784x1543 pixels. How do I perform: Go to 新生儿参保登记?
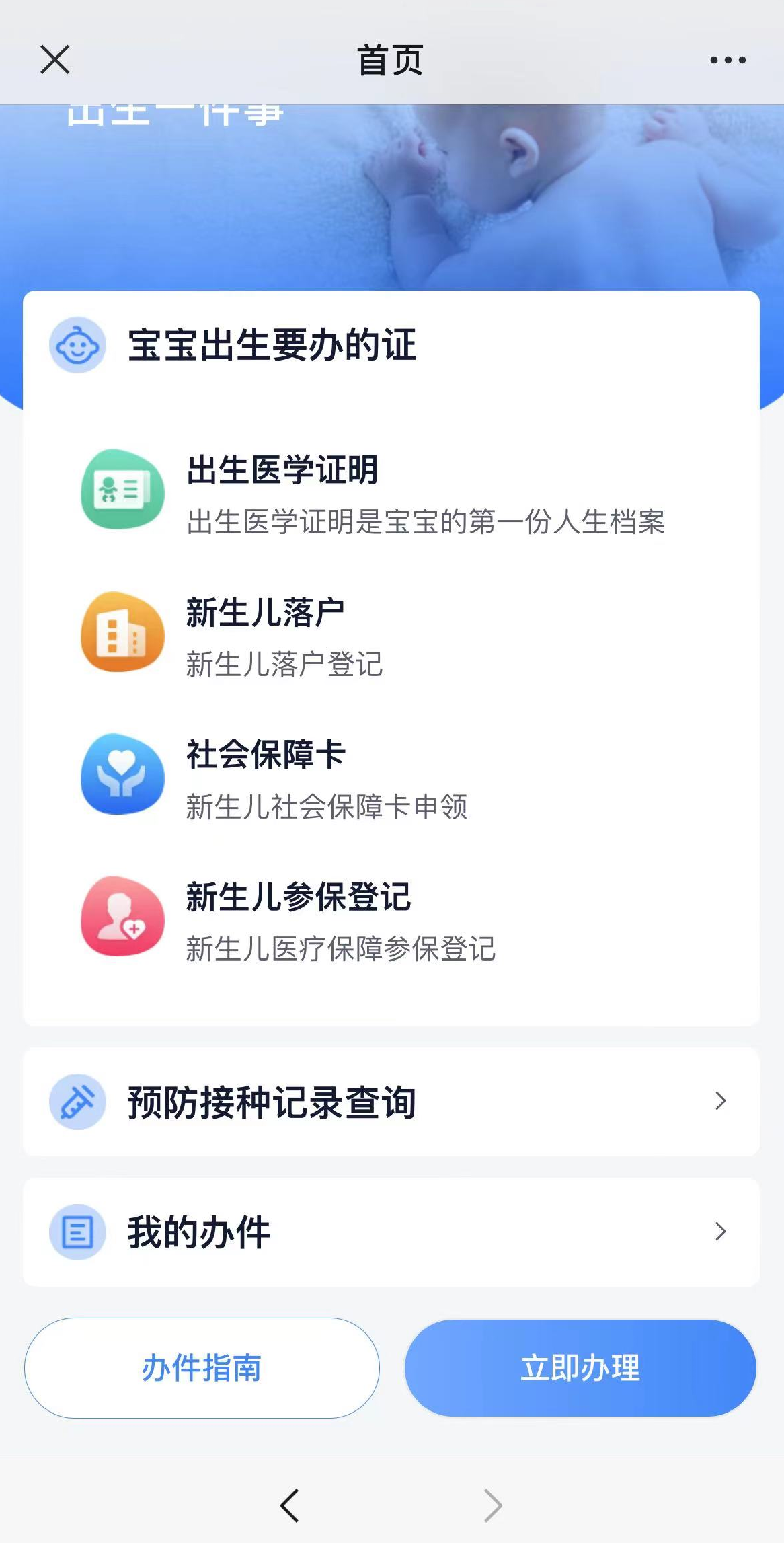tap(299, 897)
